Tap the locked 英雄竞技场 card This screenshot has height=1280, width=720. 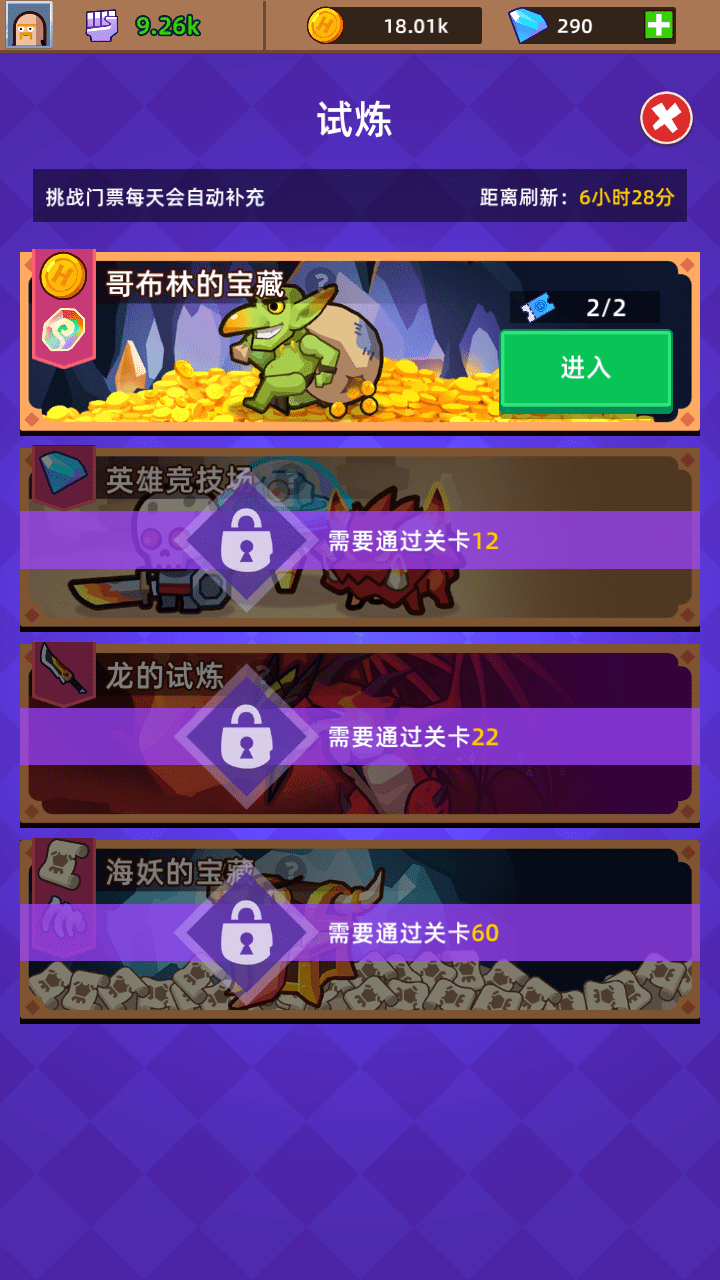tap(360, 540)
